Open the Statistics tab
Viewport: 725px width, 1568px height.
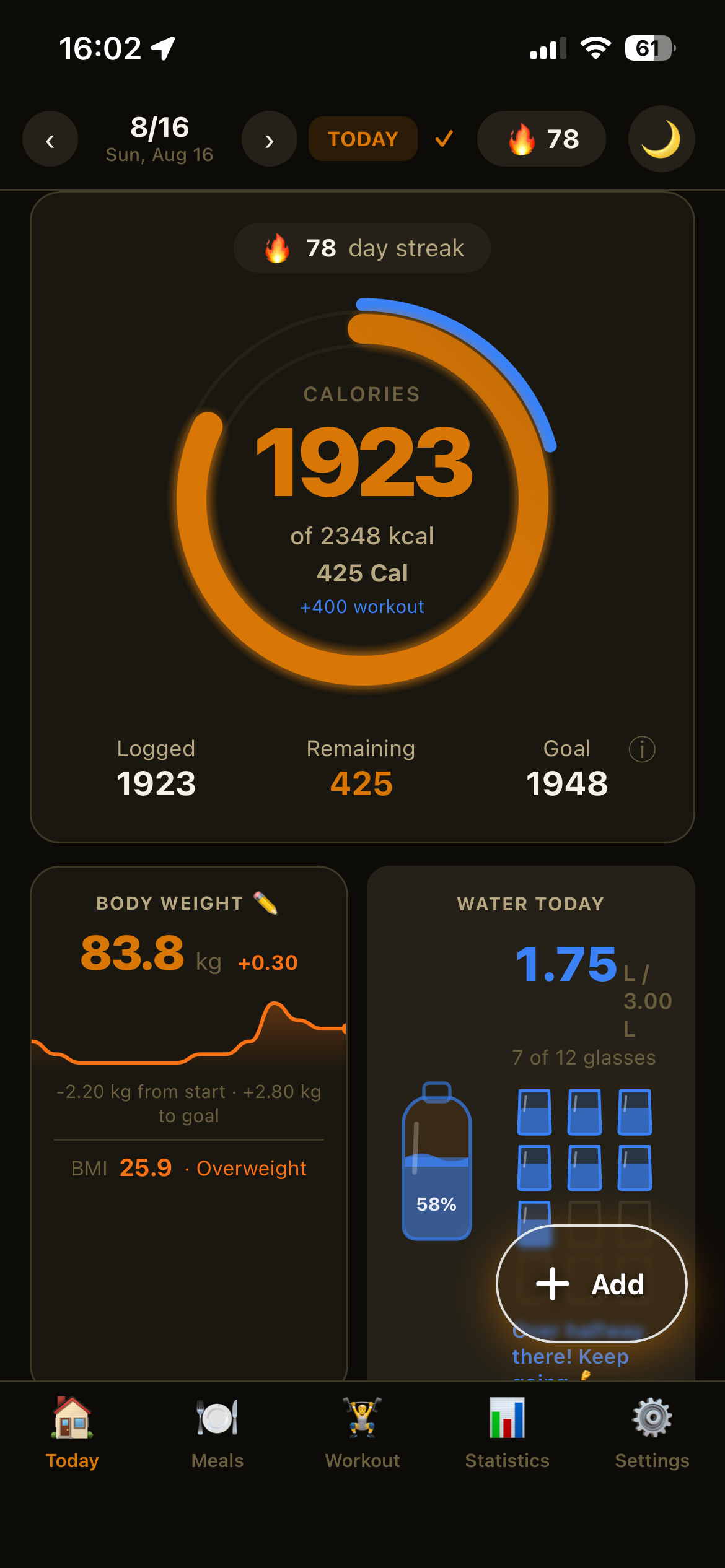coord(507,1433)
